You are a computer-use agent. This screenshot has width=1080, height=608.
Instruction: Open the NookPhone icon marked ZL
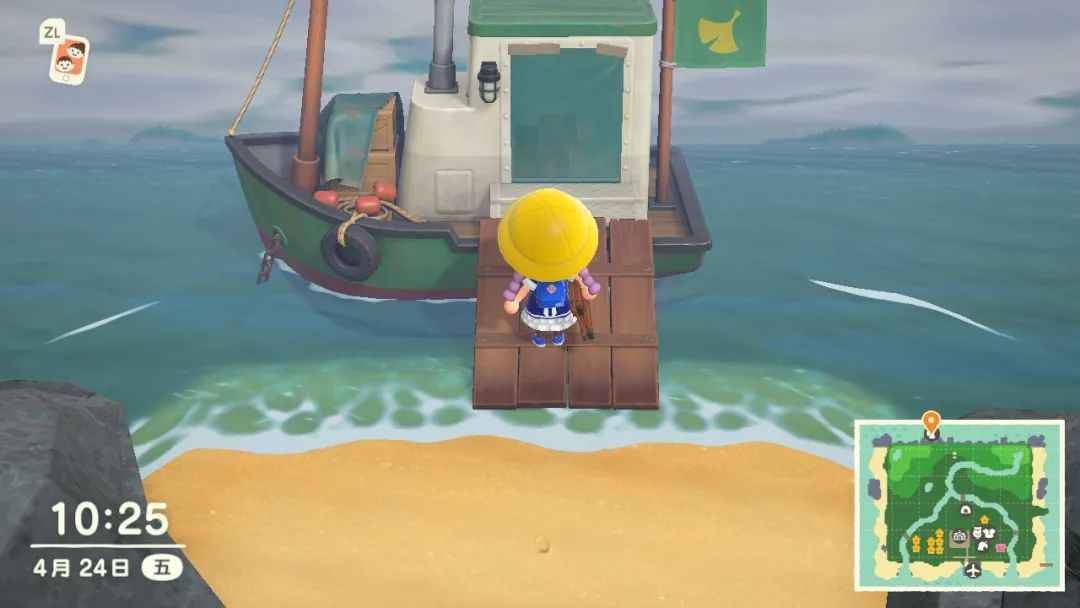click(x=69, y=59)
